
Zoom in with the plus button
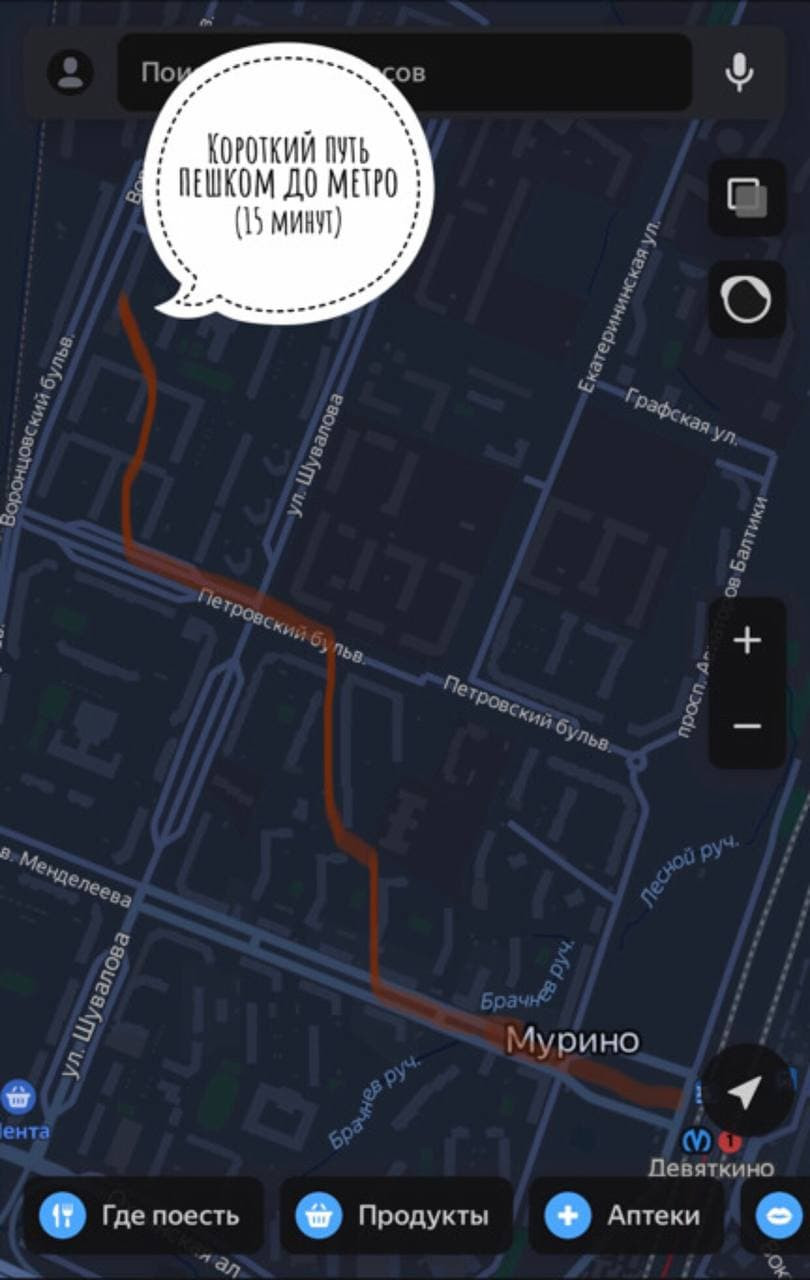coord(747,641)
